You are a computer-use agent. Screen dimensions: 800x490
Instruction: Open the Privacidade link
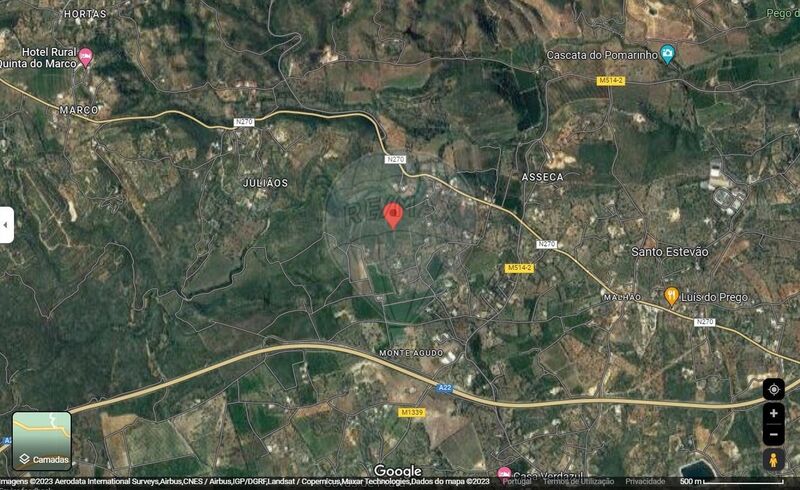point(645,482)
